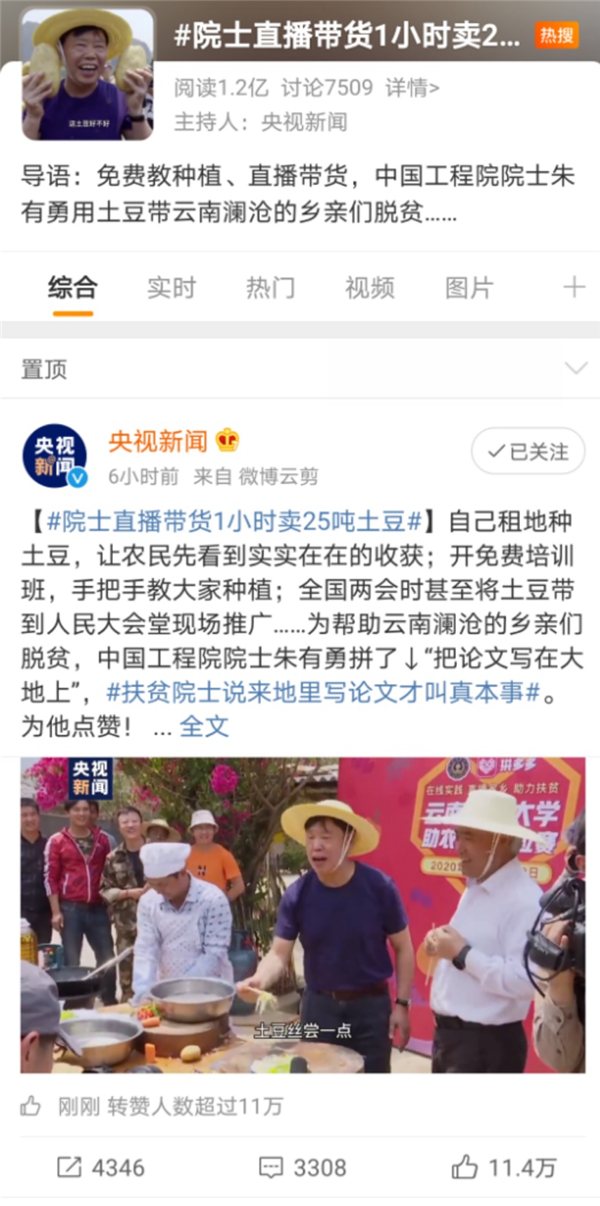600x1206 pixels.
Task: Open the host 央视新闻 link in the header
Action: tap(304, 122)
